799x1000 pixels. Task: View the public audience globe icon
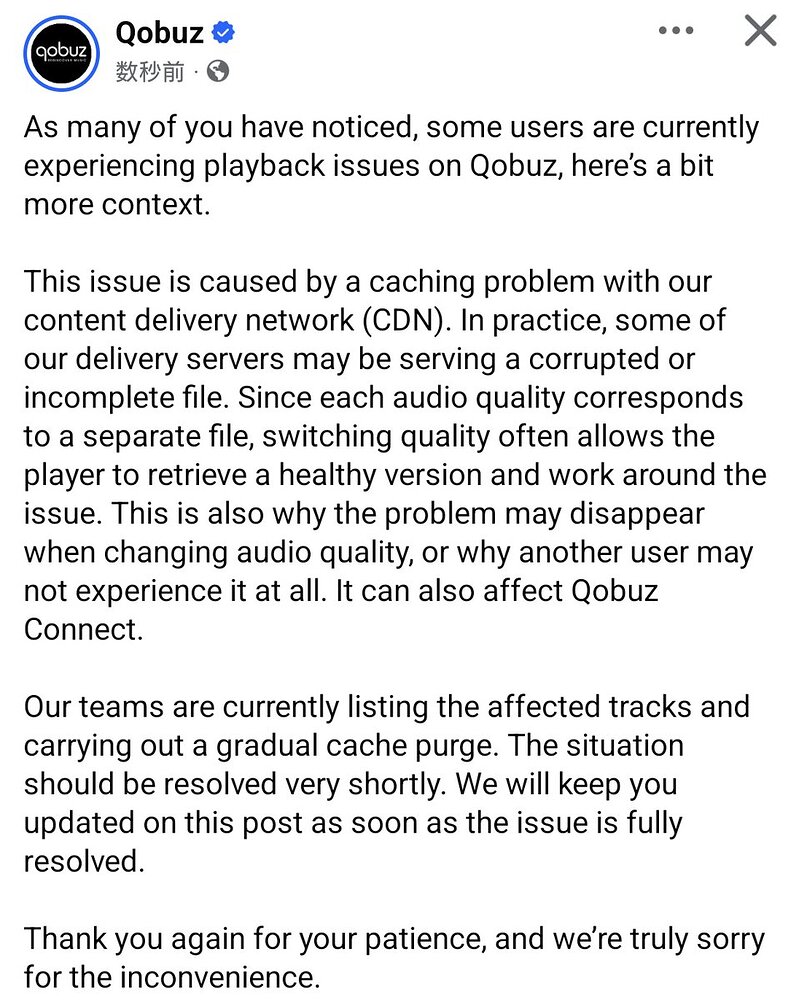tap(219, 72)
